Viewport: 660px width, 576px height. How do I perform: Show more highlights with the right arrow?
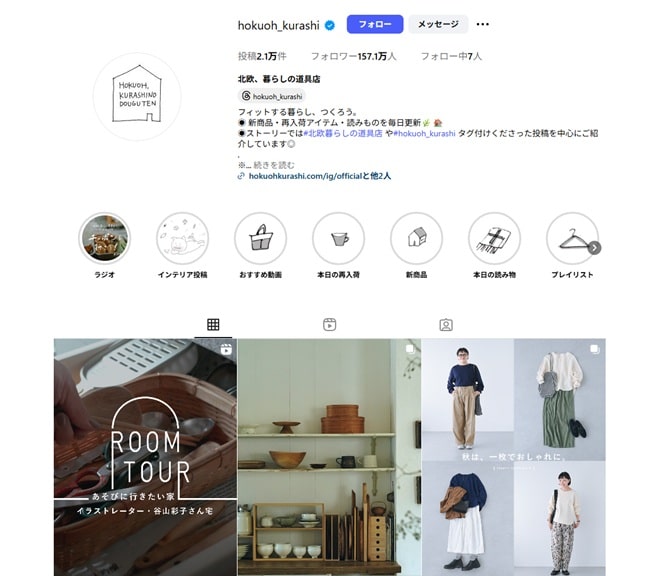(594, 248)
